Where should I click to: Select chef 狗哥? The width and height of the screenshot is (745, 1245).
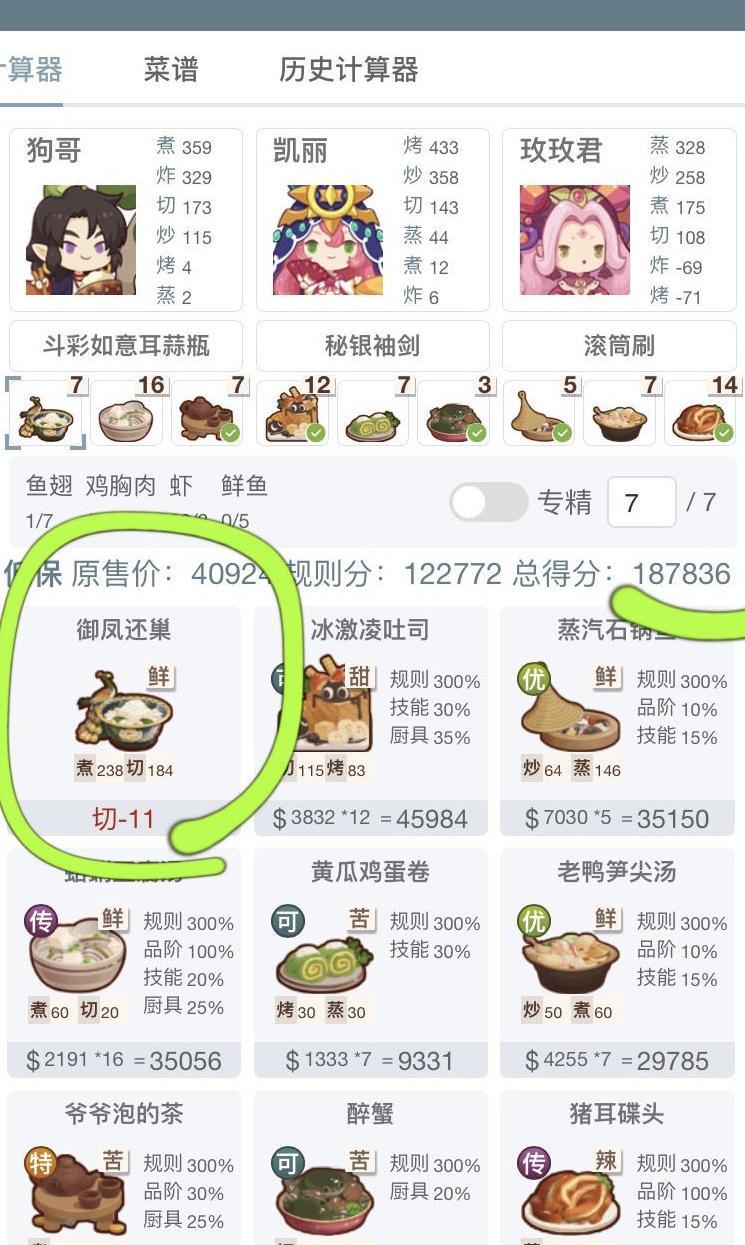tap(125, 220)
